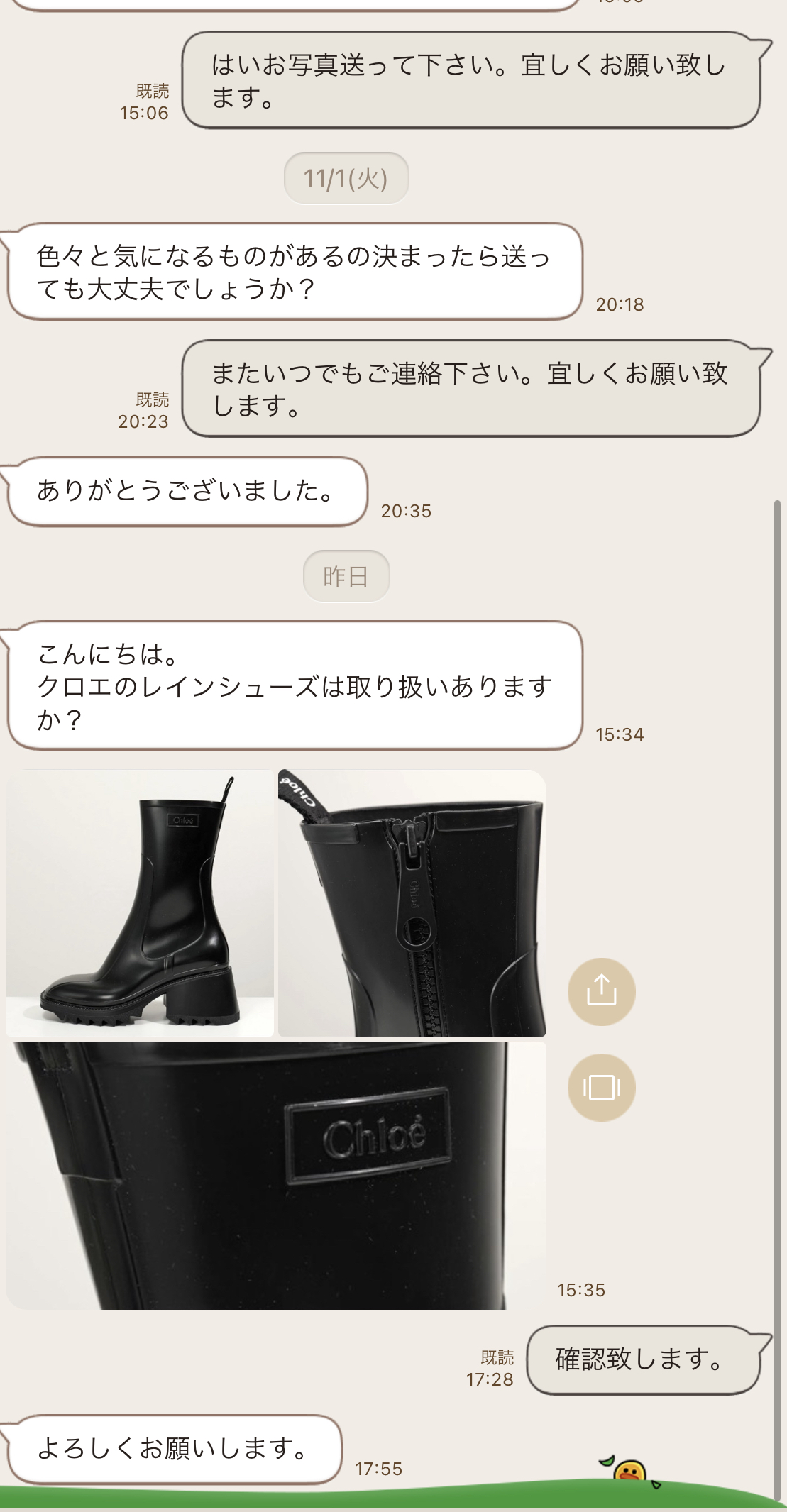View photos in album slideshow

click(x=601, y=1087)
